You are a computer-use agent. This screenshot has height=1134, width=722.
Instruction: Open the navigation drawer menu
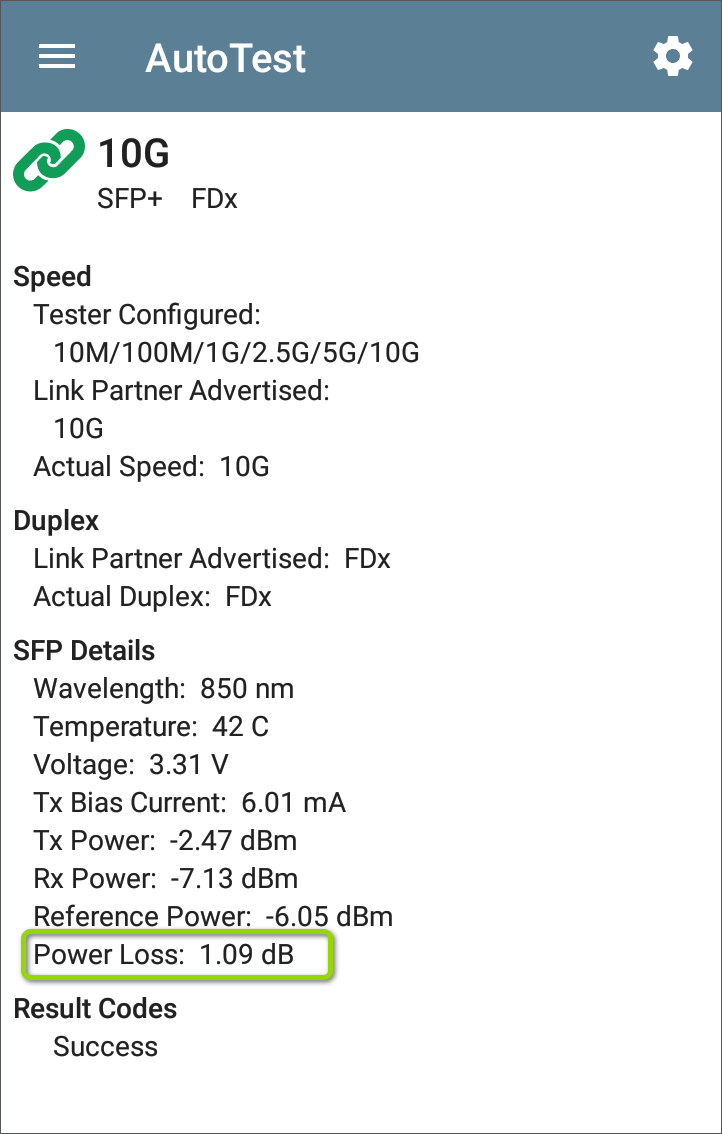(57, 57)
